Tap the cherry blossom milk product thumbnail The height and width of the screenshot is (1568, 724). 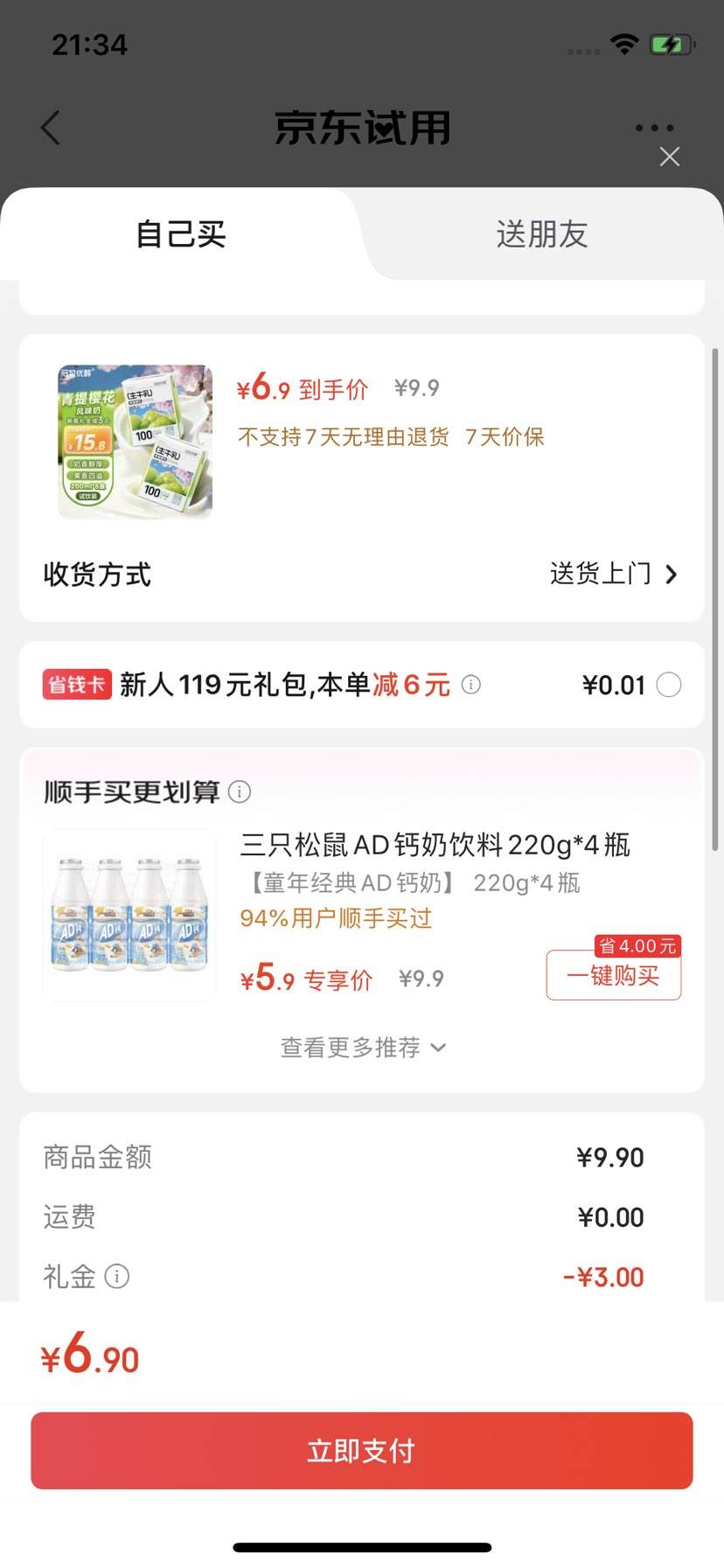(134, 441)
